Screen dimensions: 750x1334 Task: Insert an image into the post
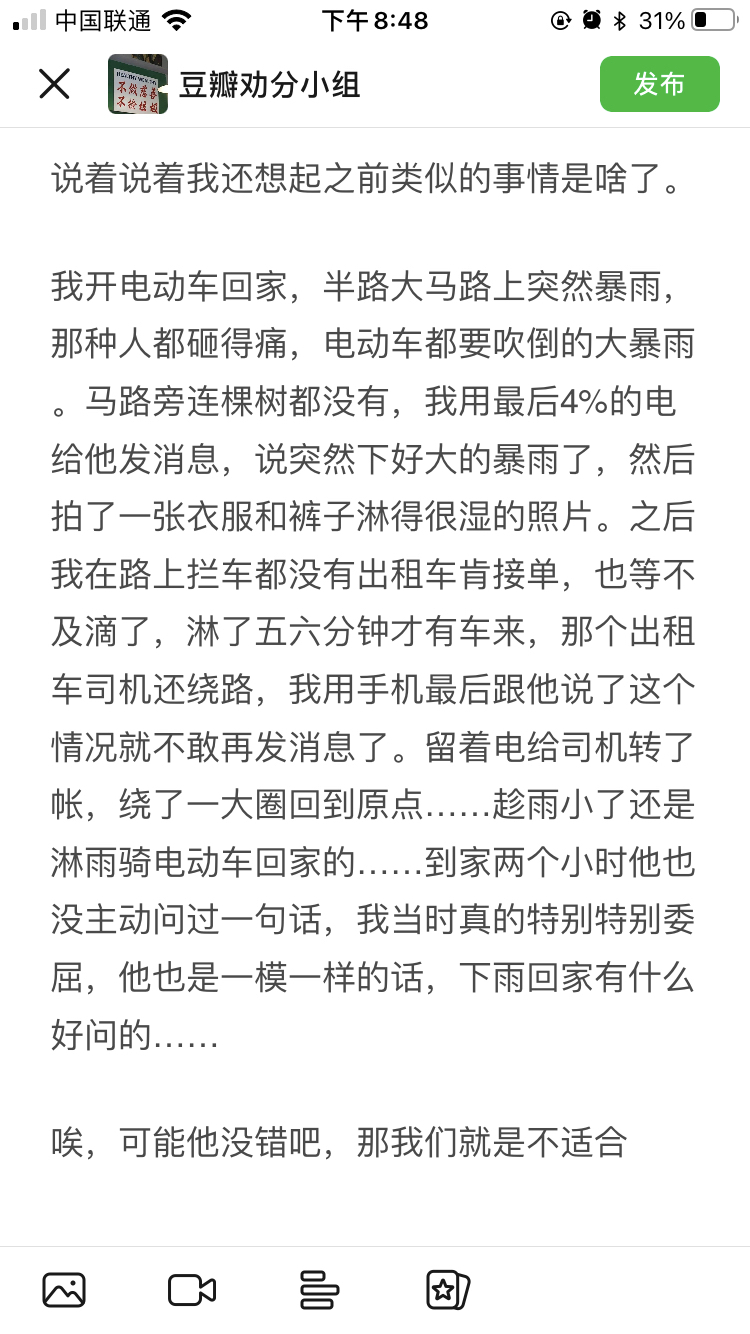click(x=64, y=1290)
